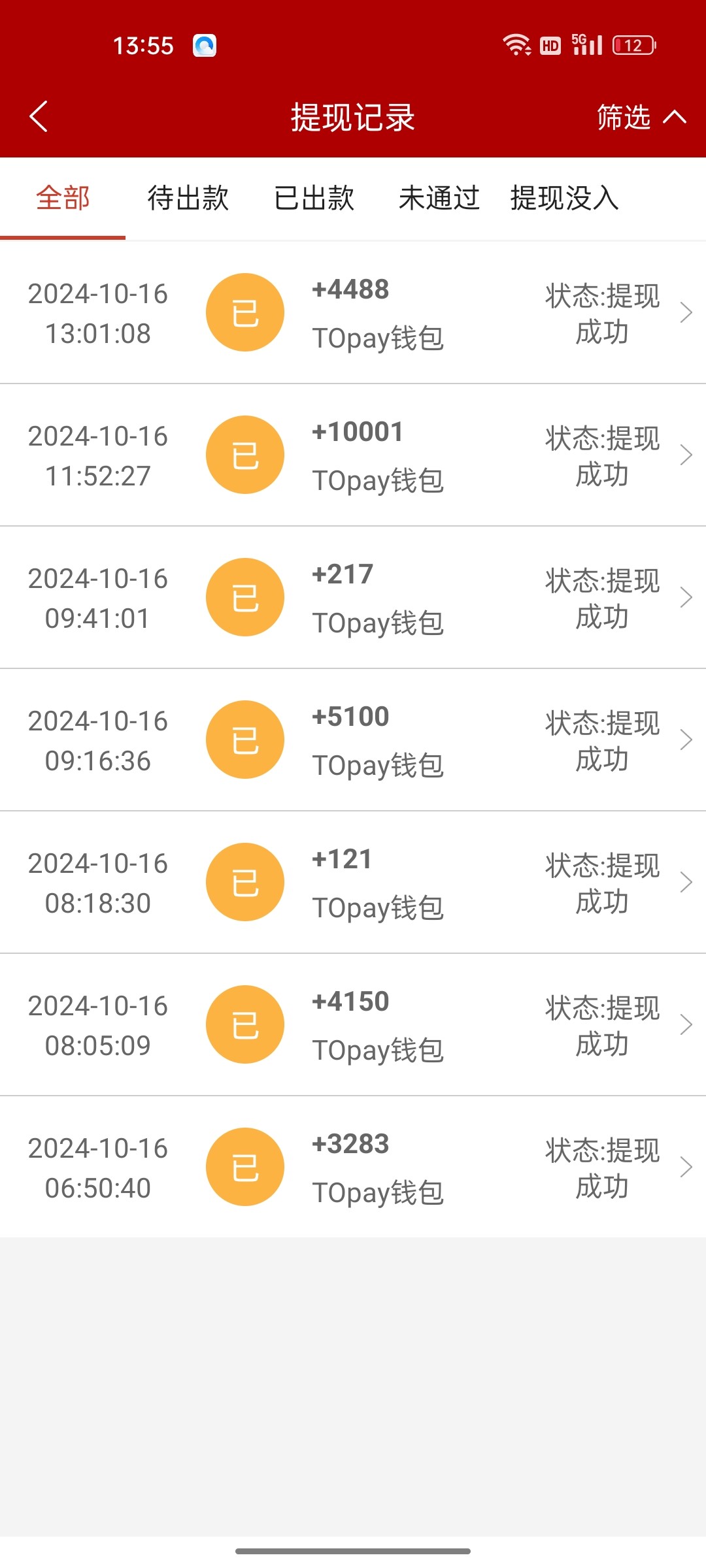View details of +10001 withdrawal
This screenshot has width=706, height=1568.
(353, 455)
